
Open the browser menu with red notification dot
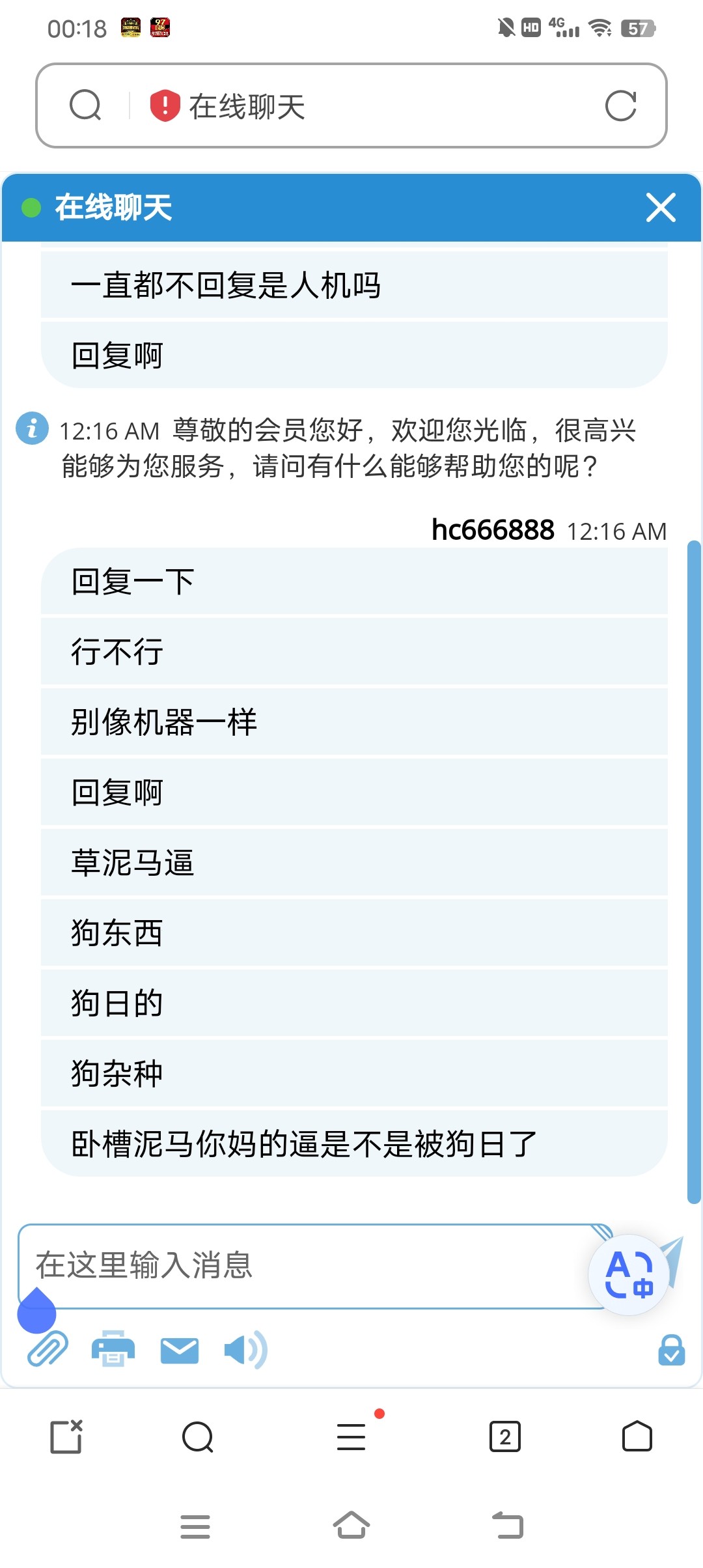[351, 1438]
